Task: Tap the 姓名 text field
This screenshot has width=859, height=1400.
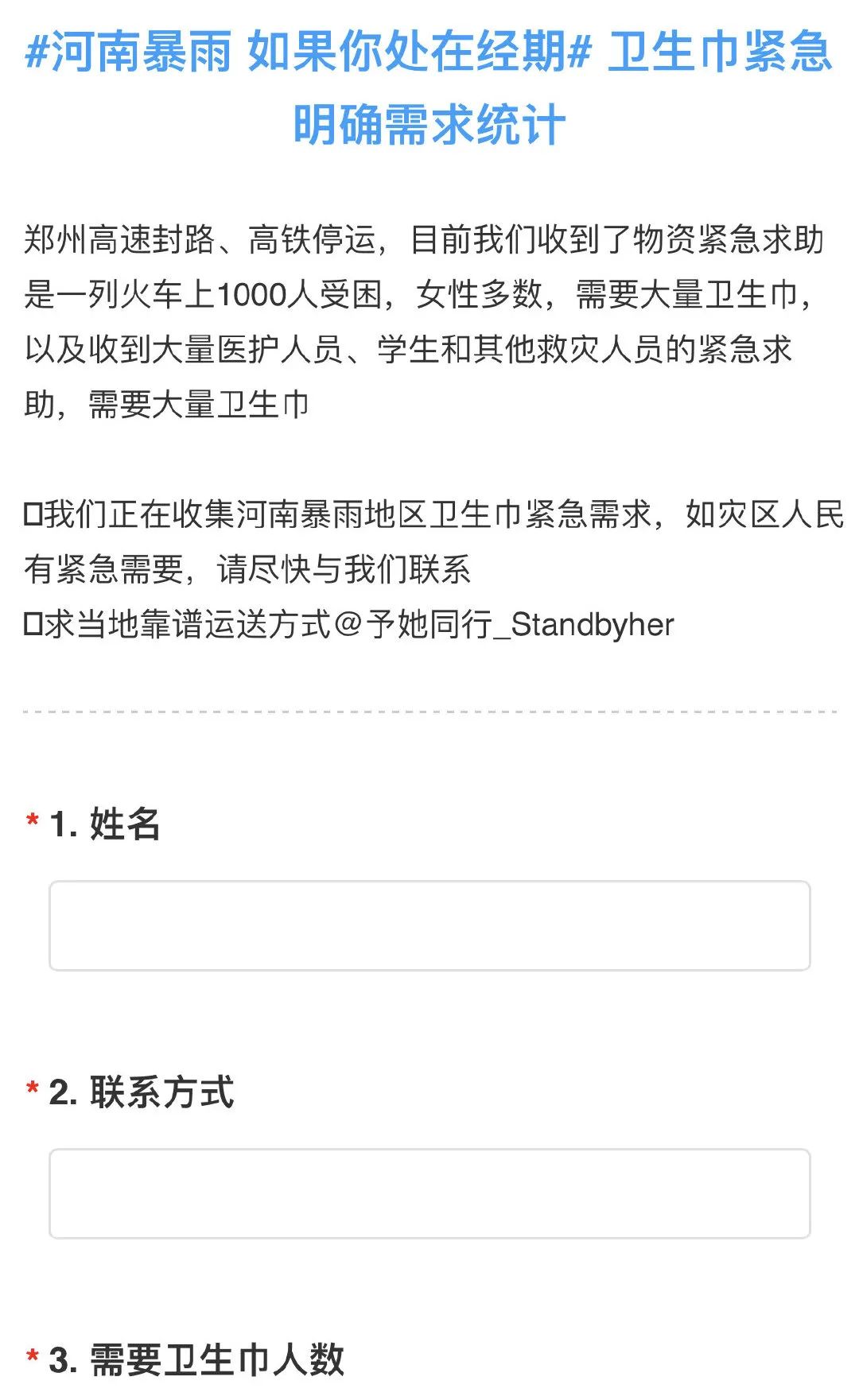Action: pos(429,925)
